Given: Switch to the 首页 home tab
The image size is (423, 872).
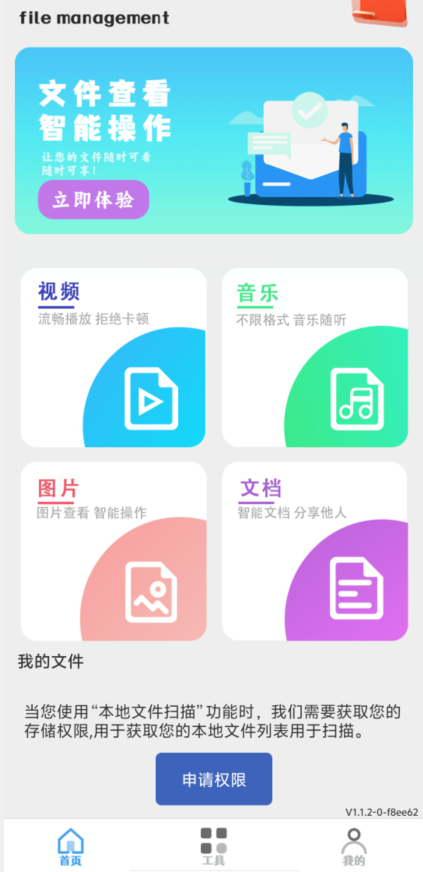Looking at the screenshot, I should coord(71,847).
